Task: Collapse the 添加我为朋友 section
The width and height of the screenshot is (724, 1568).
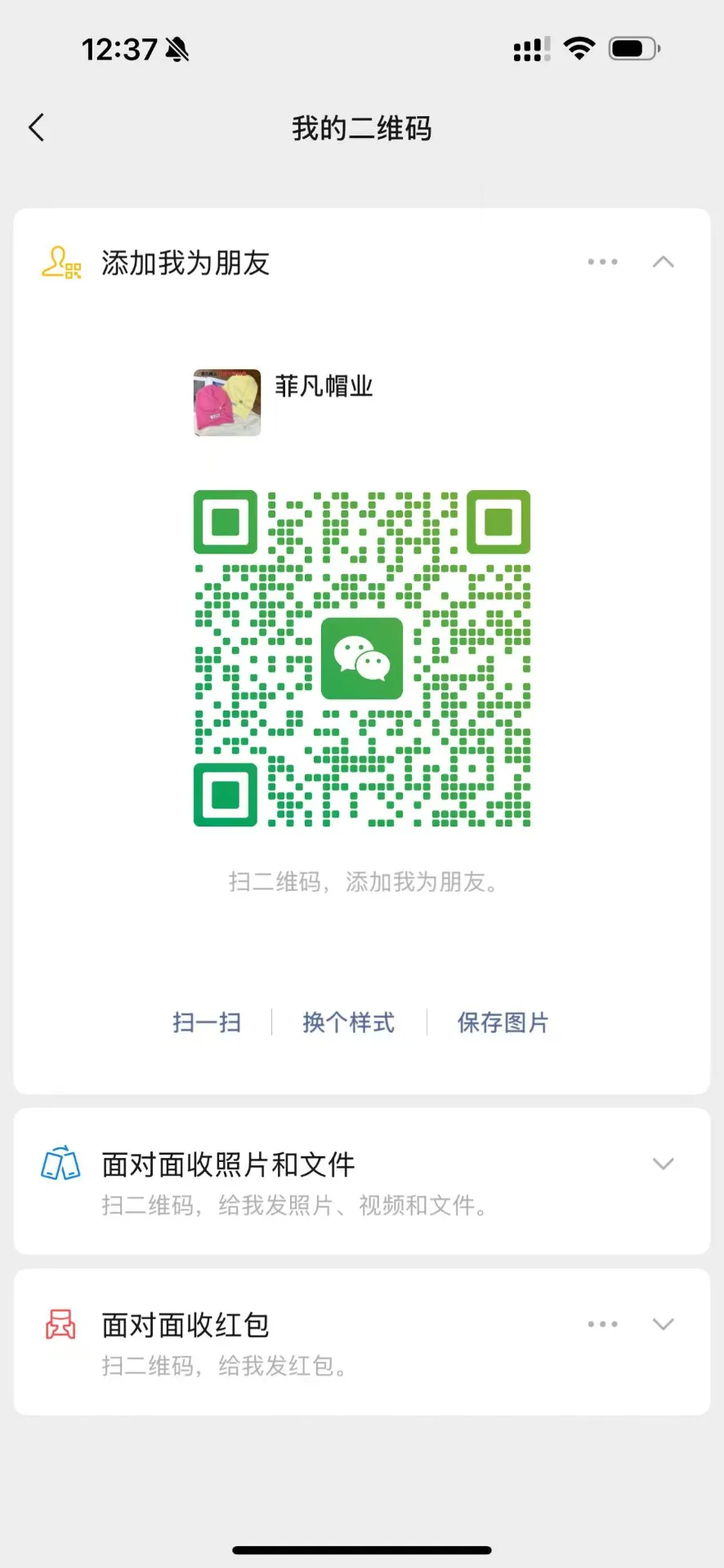Action: pyautogui.click(x=664, y=262)
